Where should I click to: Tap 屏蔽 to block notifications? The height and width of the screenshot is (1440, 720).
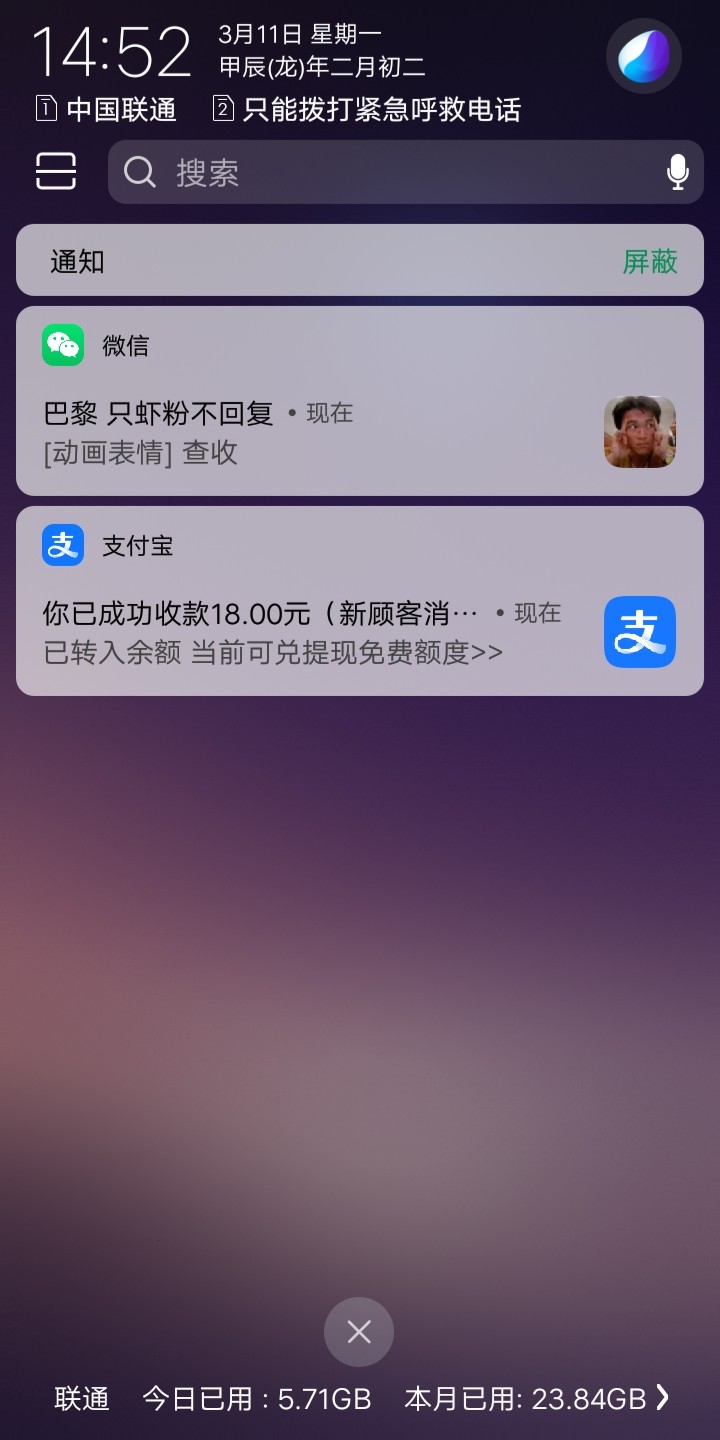click(650, 262)
